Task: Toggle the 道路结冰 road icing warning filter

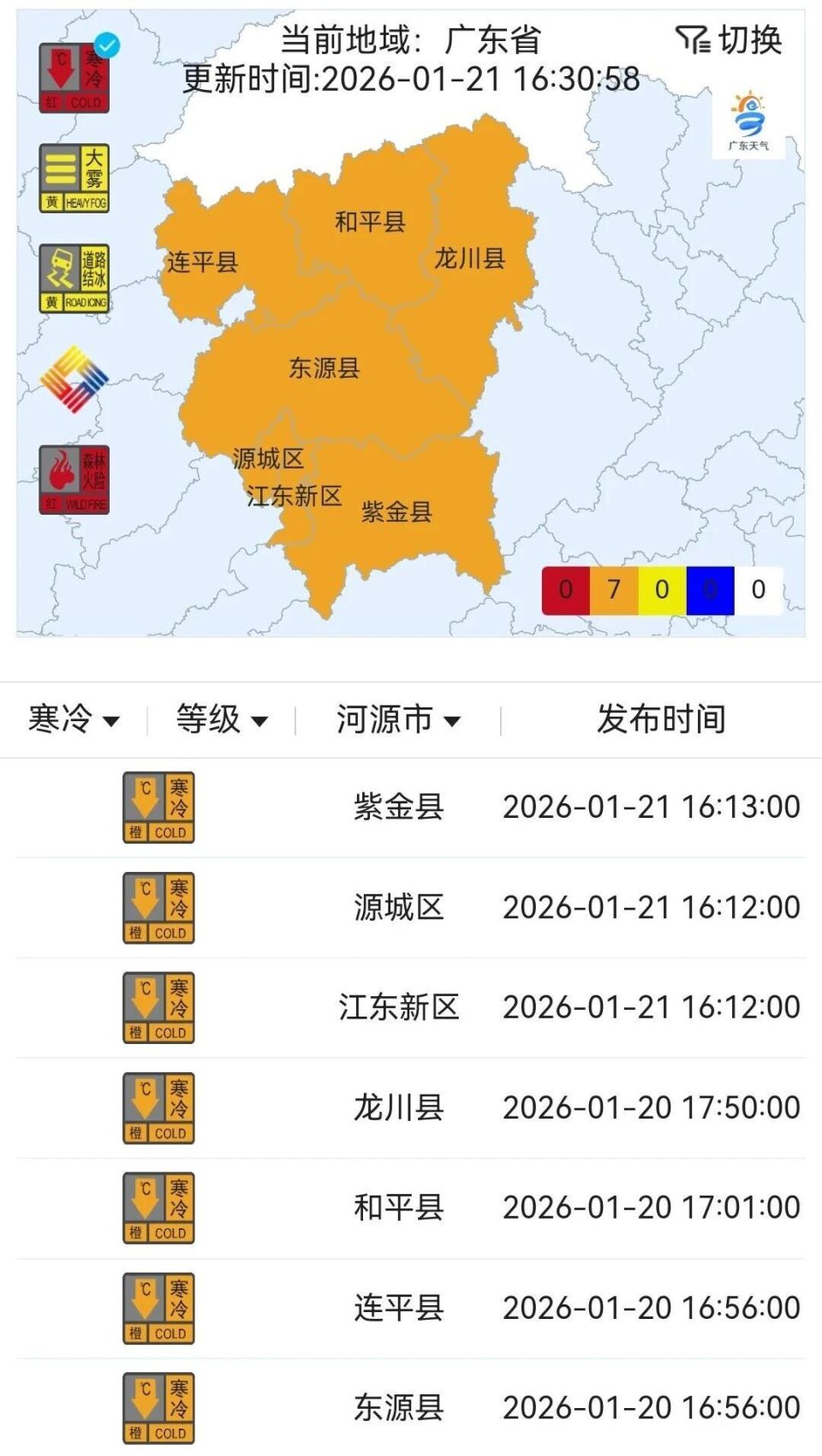Action: point(75,278)
